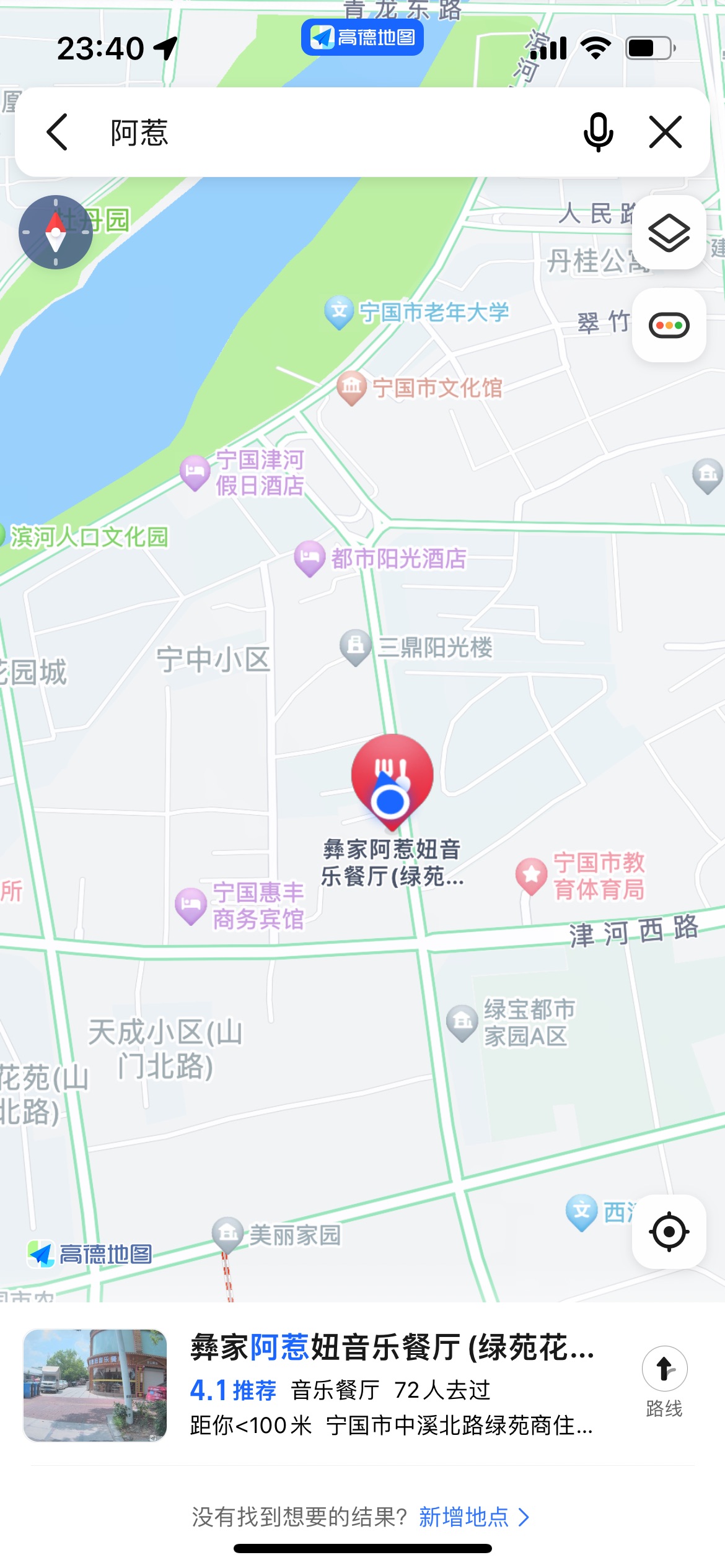Screen dimensions: 725x1568
Task: Select the 宁国市老年大学 map marker
Action: (x=339, y=311)
